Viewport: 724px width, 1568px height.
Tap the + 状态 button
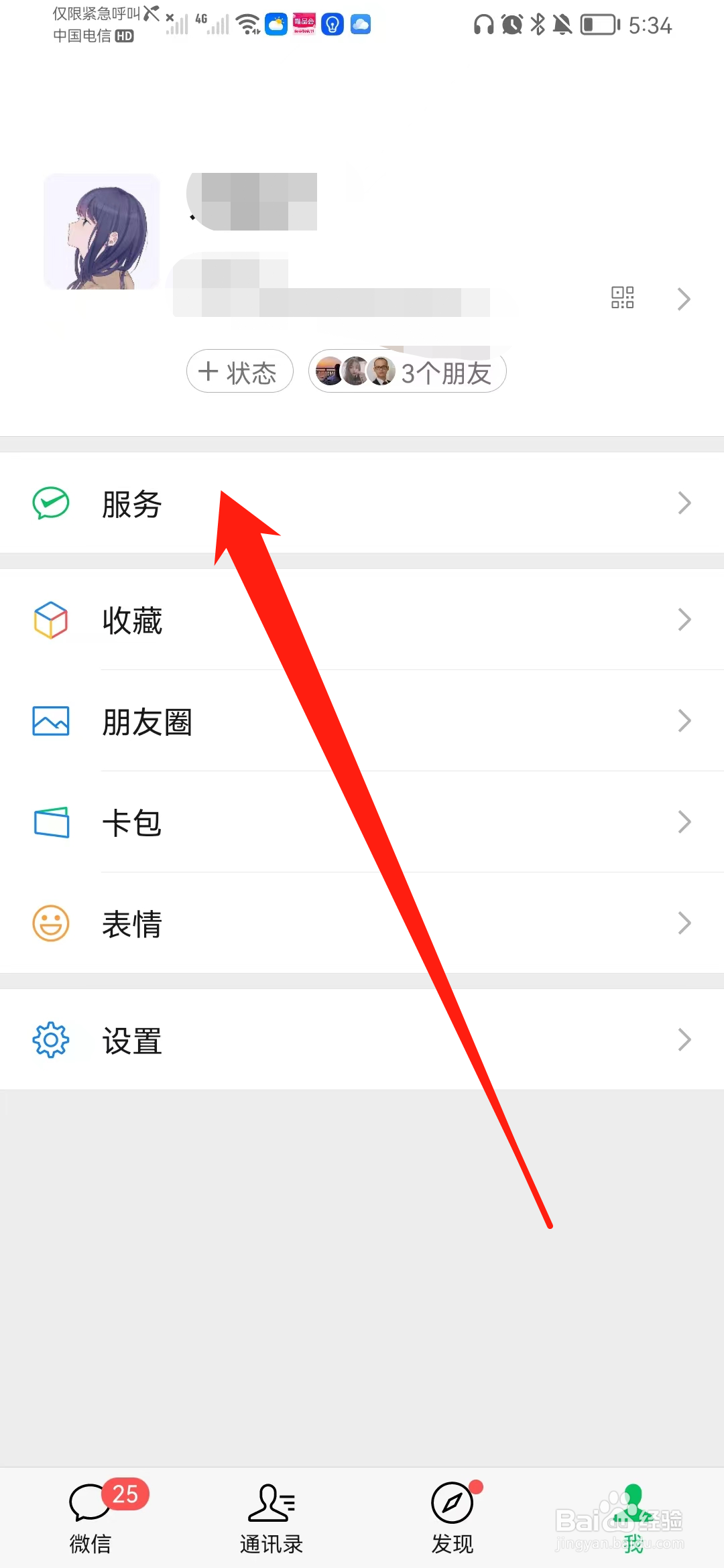pos(240,371)
